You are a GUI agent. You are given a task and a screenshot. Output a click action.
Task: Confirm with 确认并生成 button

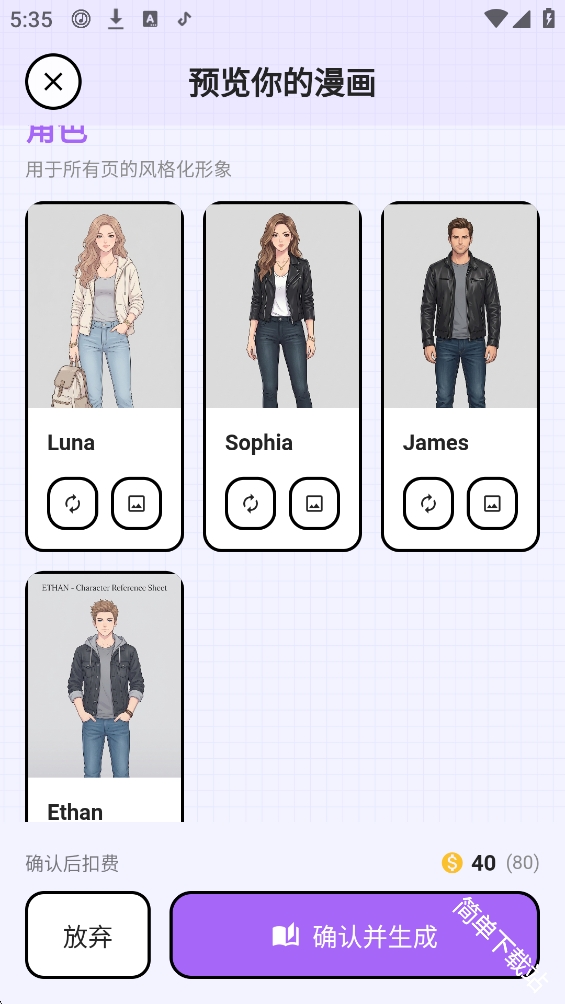354,935
